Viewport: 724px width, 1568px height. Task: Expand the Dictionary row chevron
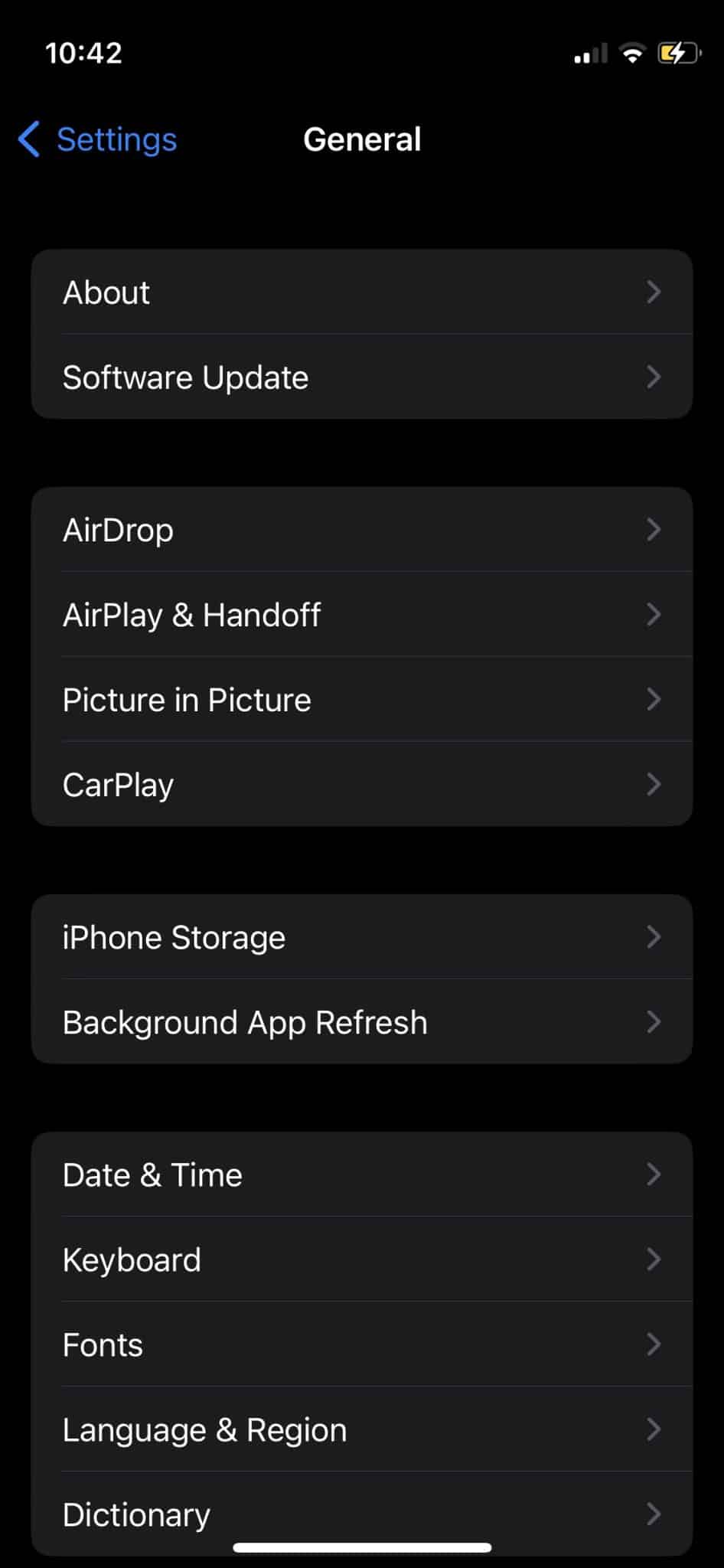point(654,1514)
